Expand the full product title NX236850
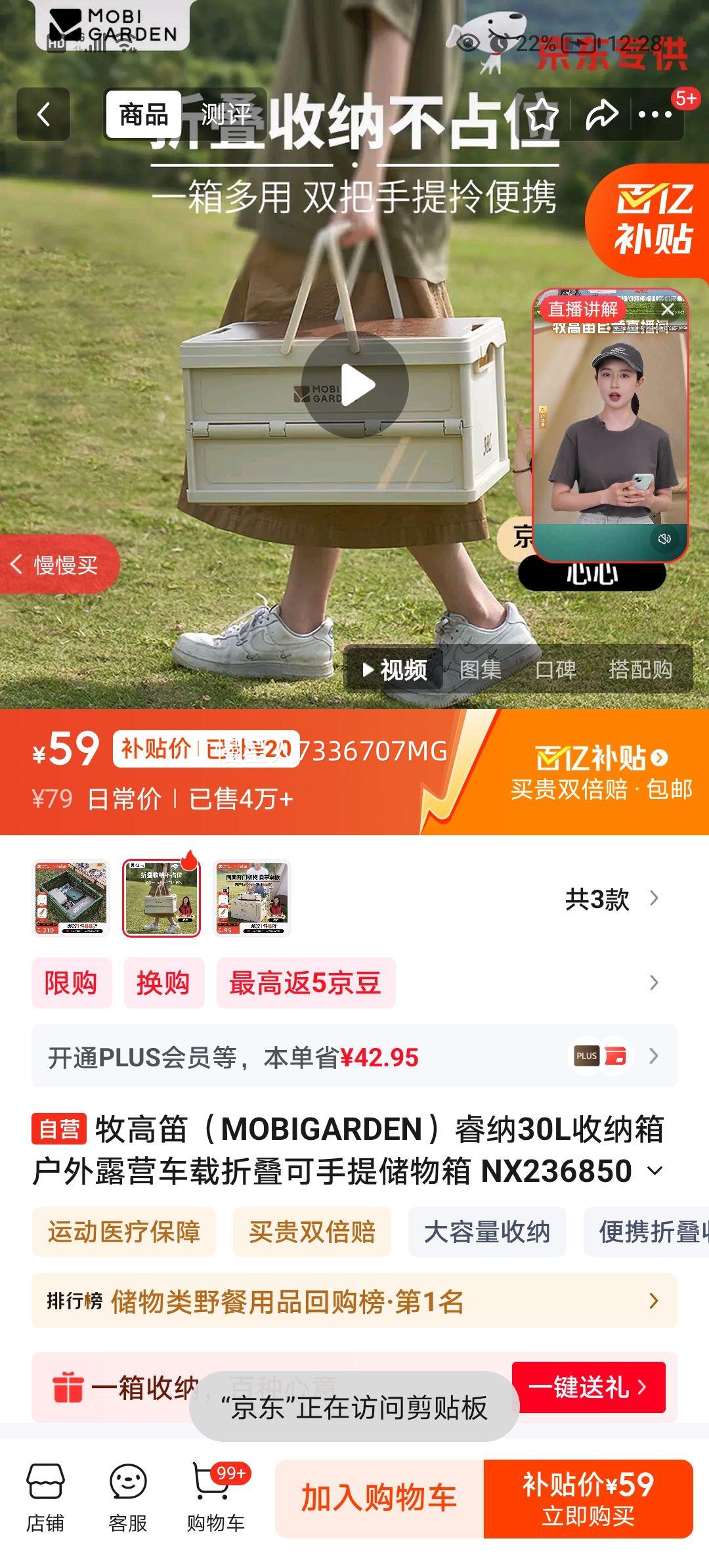 (x=654, y=1171)
